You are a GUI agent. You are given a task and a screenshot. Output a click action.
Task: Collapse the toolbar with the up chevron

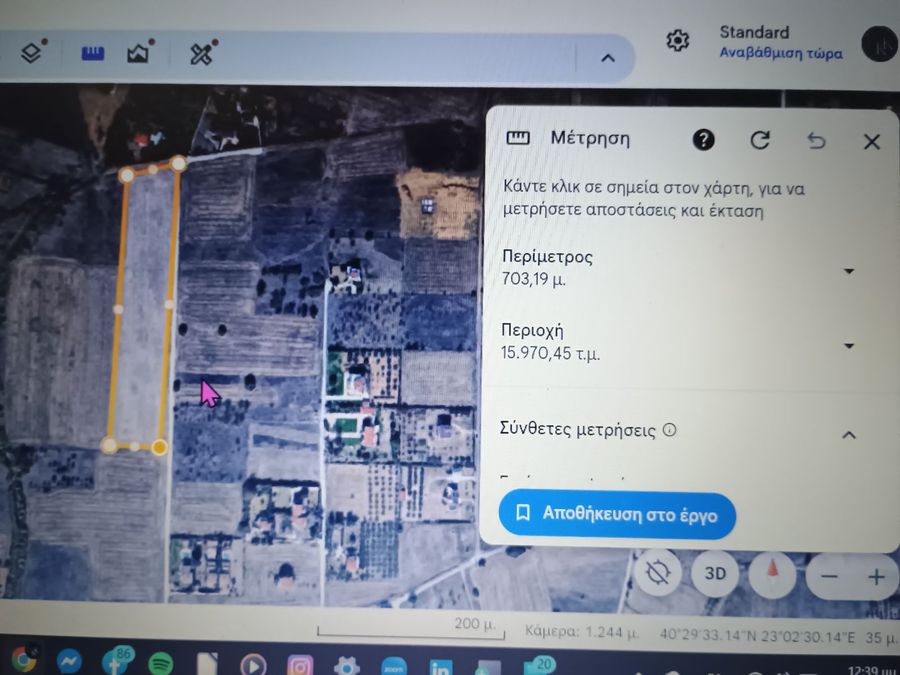608,57
